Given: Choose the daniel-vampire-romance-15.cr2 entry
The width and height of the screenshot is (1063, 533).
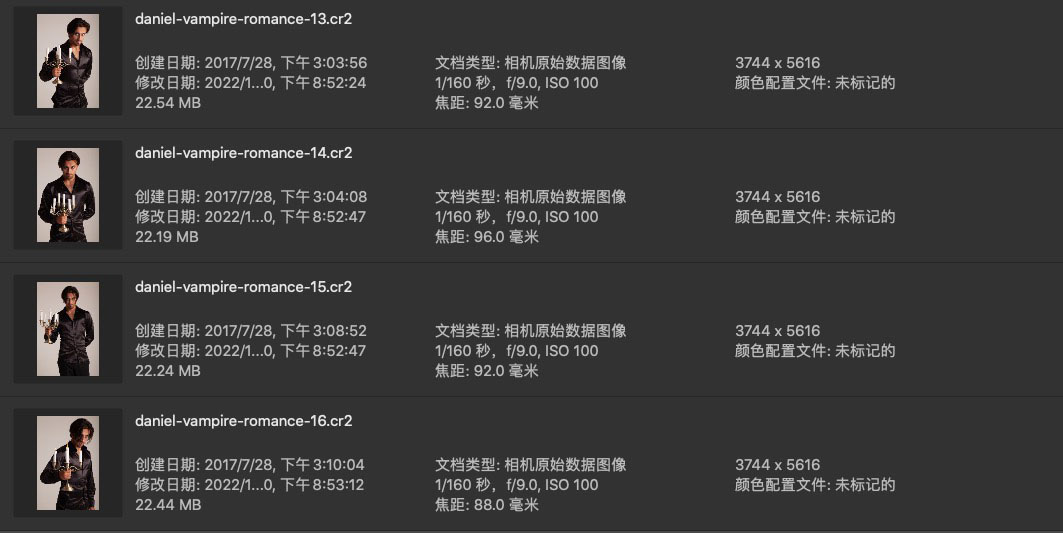Looking at the screenshot, I should pyautogui.click(x=243, y=287).
